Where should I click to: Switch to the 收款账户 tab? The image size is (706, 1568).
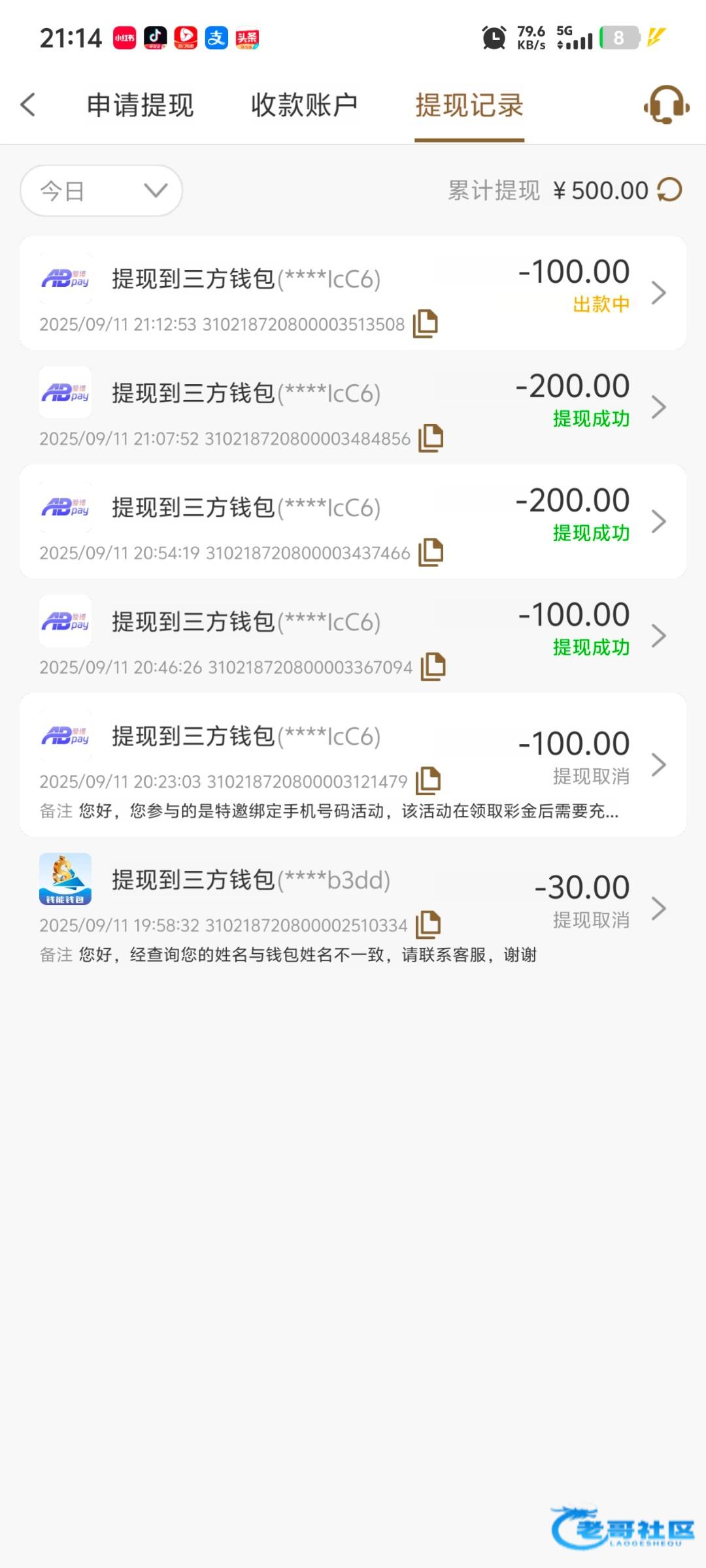(304, 105)
